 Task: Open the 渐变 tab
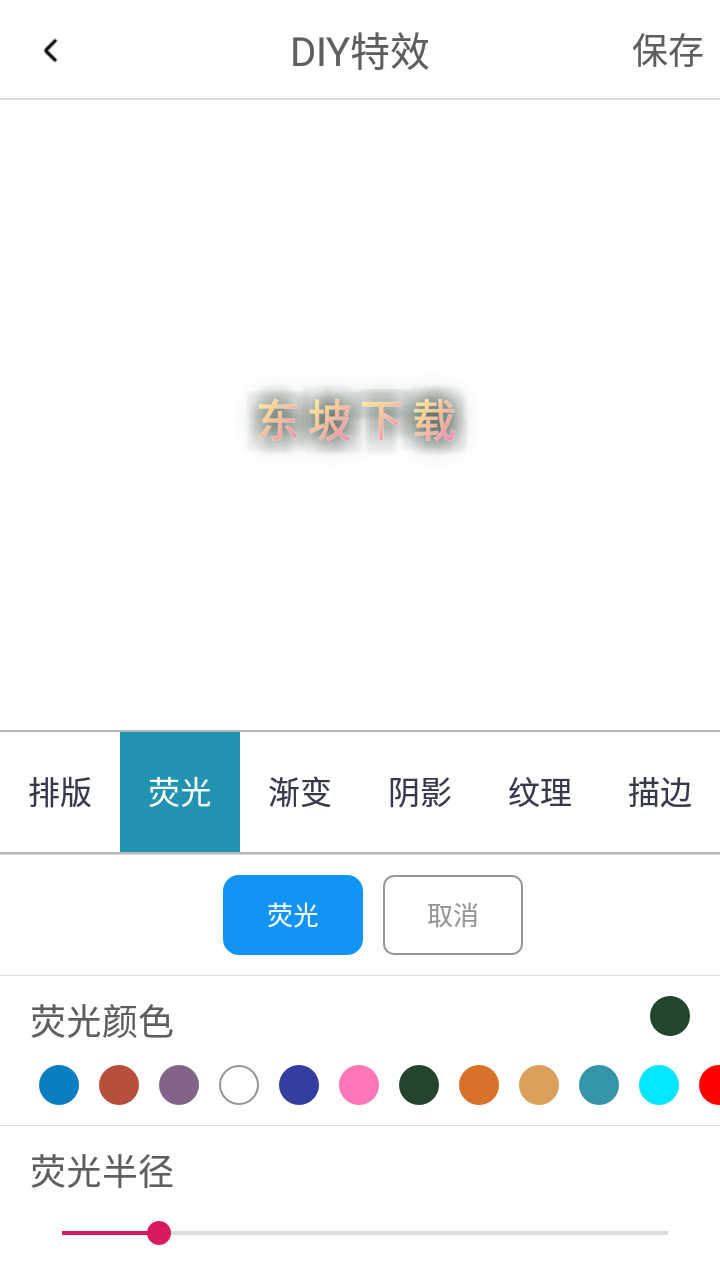[300, 792]
